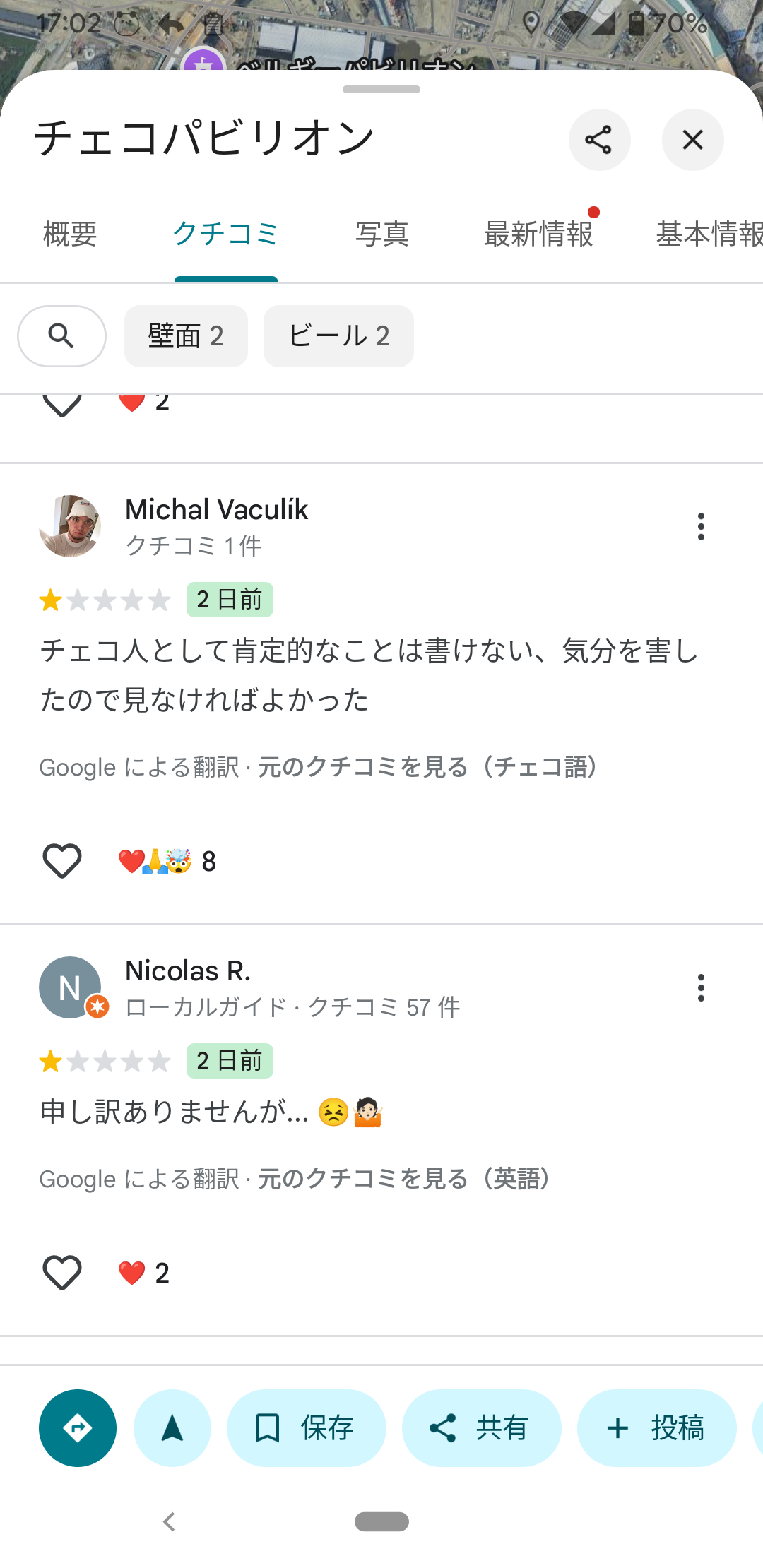The image size is (763, 1568).
Task: Search within reviews using the magnifier
Action: (61, 336)
